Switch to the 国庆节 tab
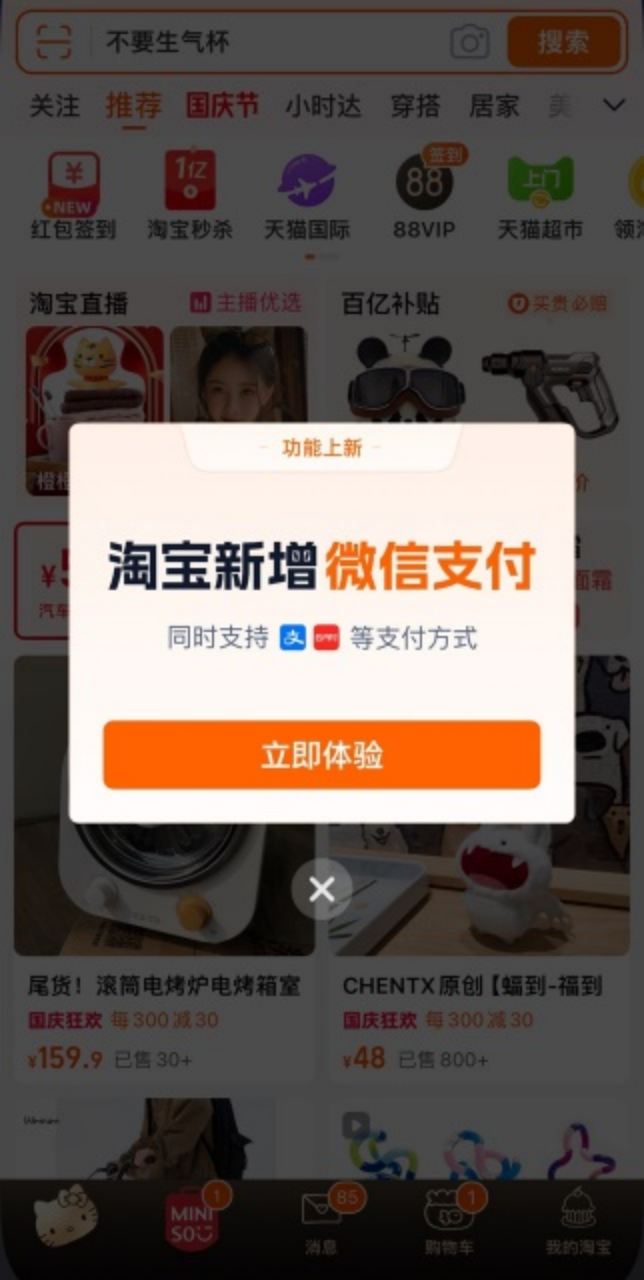 [x=222, y=105]
